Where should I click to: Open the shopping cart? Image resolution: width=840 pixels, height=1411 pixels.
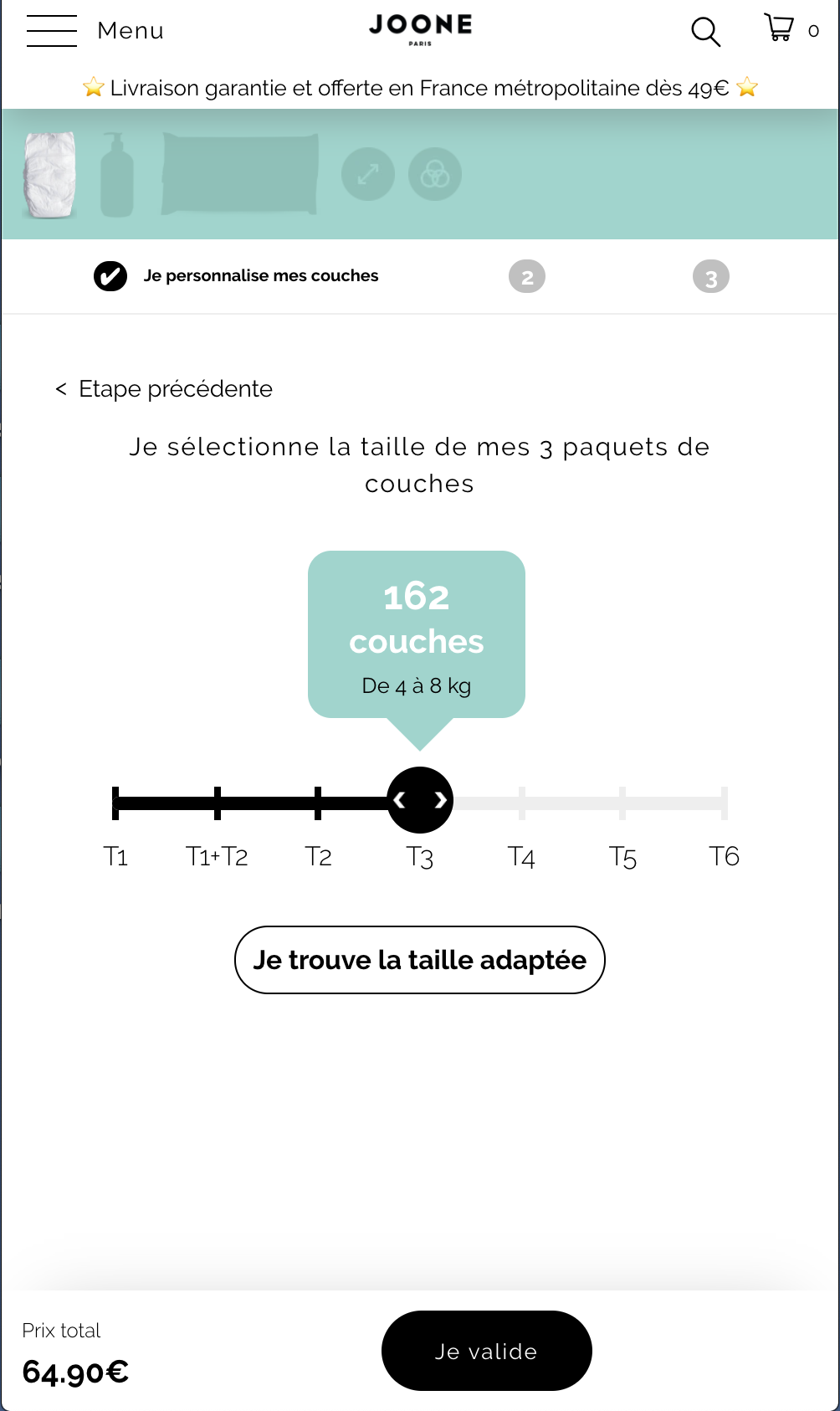click(x=791, y=29)
